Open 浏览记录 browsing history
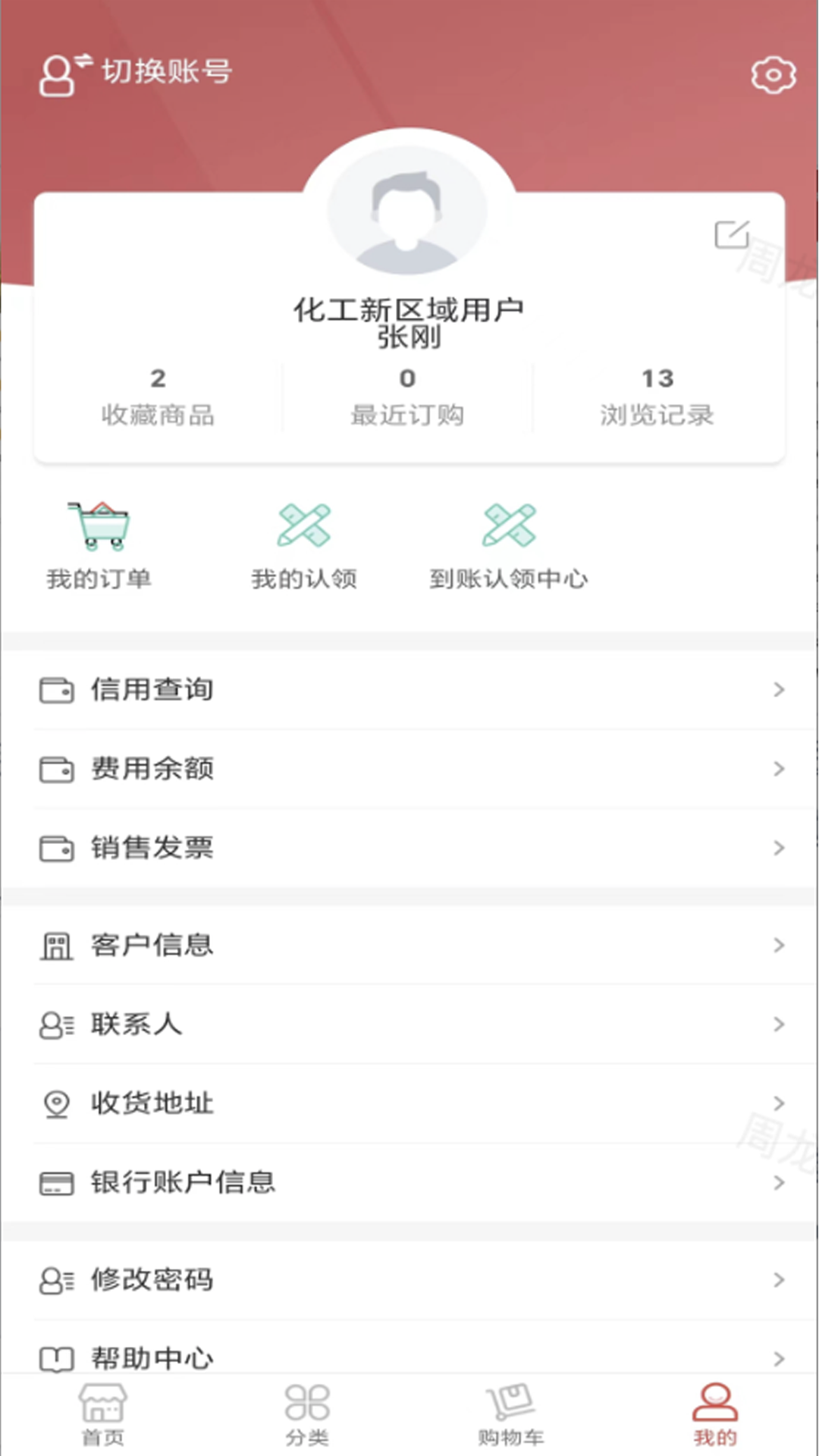This screenshot has height=1456, width=819. coord(657,396)
